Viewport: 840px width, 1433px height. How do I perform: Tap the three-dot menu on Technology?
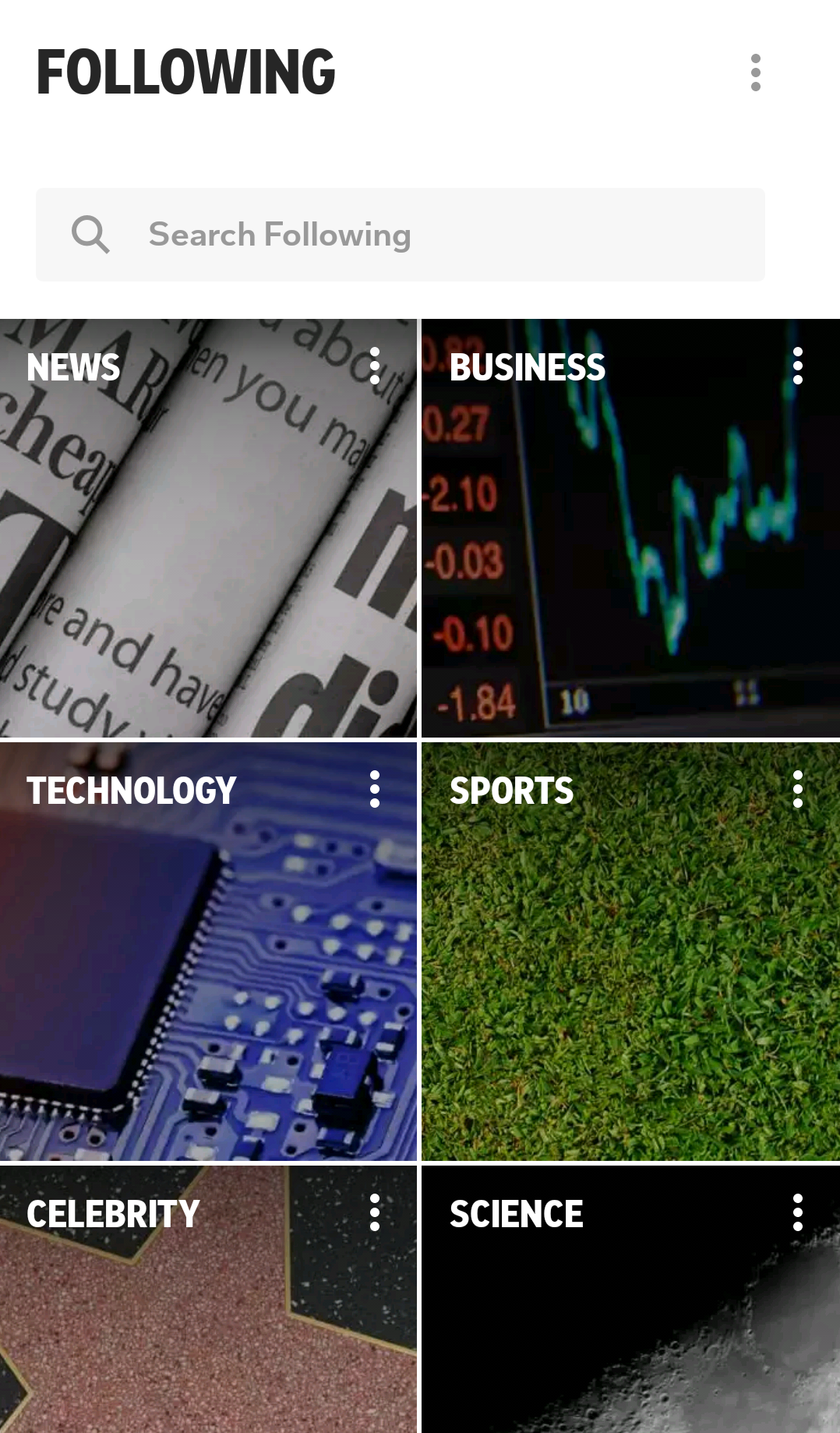[x=375, y=790]
